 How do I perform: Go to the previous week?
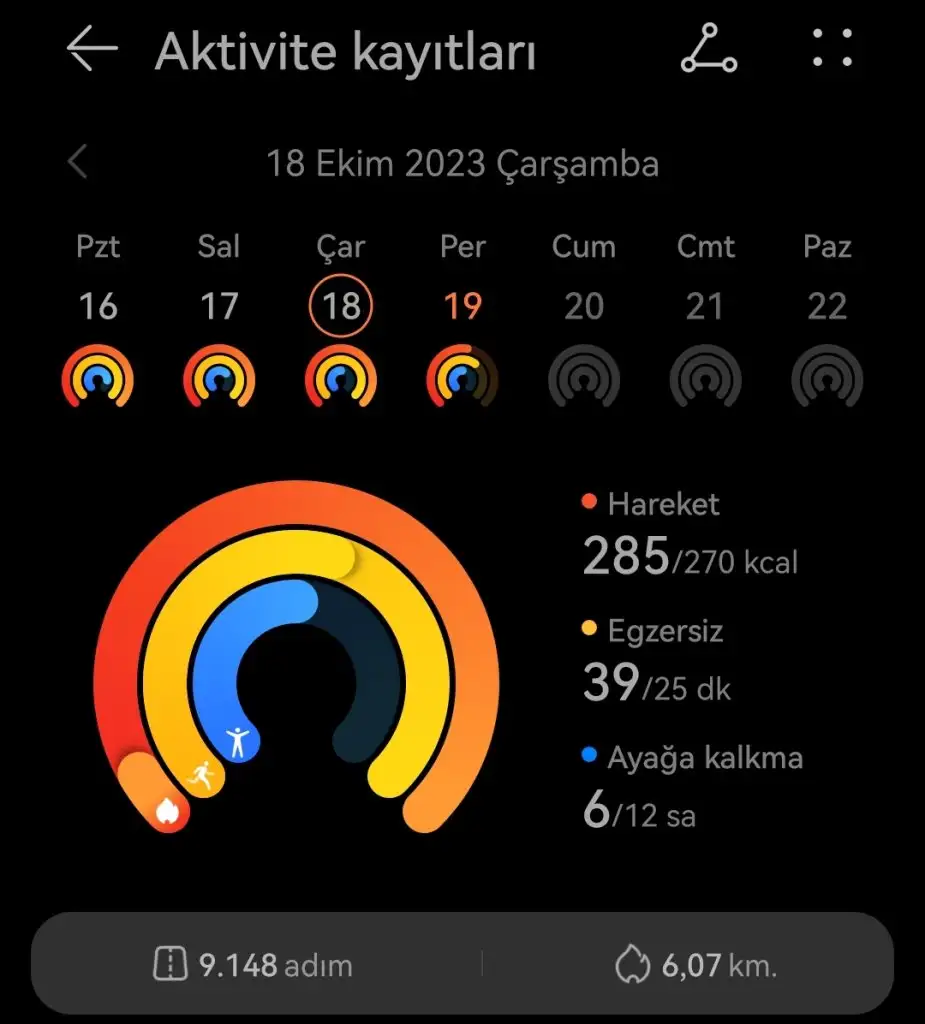click(x=78, y=162)
